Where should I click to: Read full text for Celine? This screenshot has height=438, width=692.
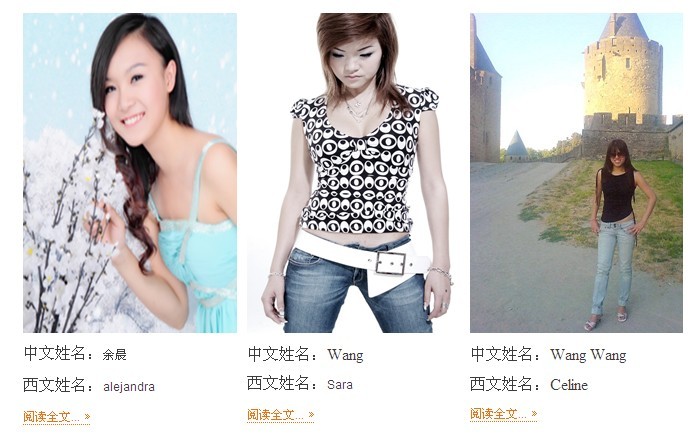point(503,414)
